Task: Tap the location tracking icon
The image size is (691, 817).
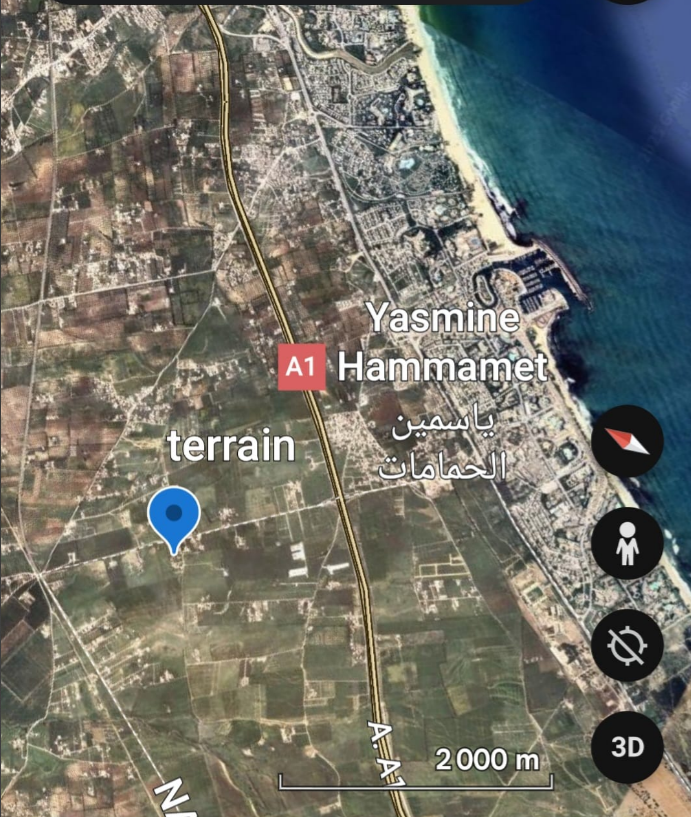Action: 627,648
